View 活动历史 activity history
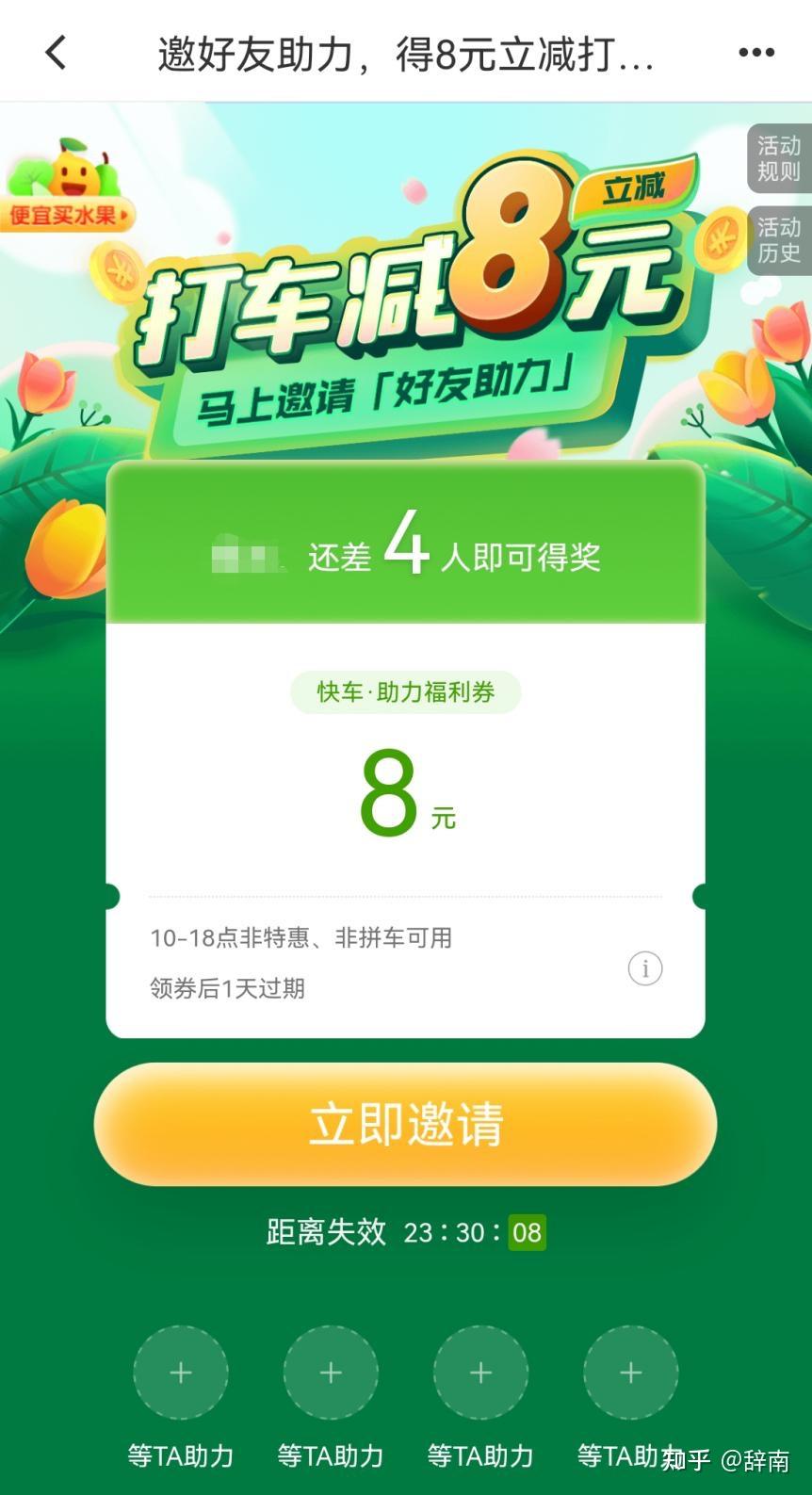Image resolution: width=812 pixels, height=1495 pixels. 778,240
